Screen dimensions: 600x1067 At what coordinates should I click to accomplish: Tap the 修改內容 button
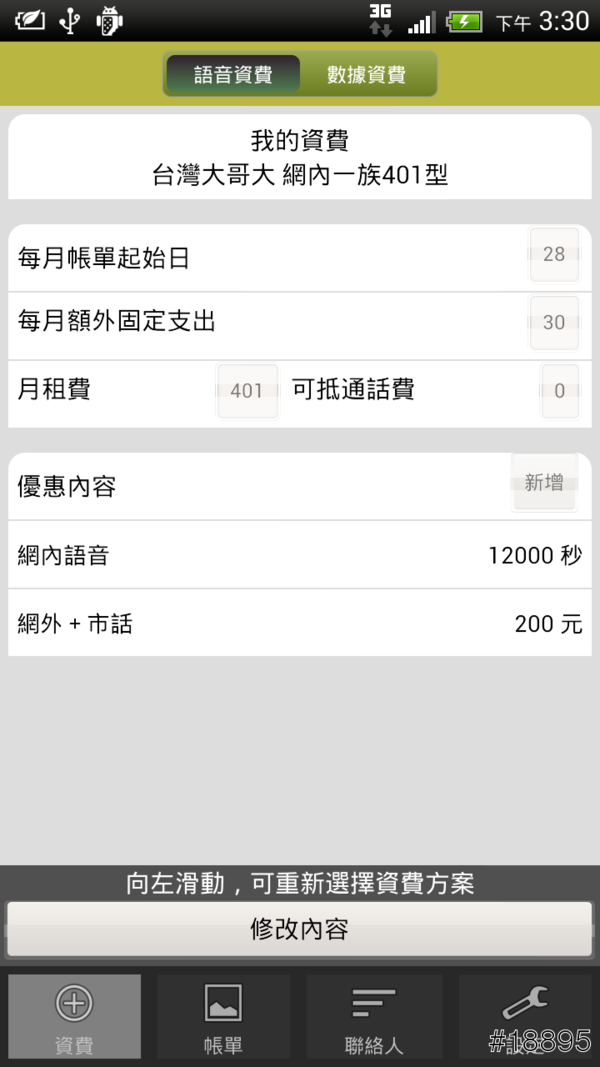pos(300,929)
